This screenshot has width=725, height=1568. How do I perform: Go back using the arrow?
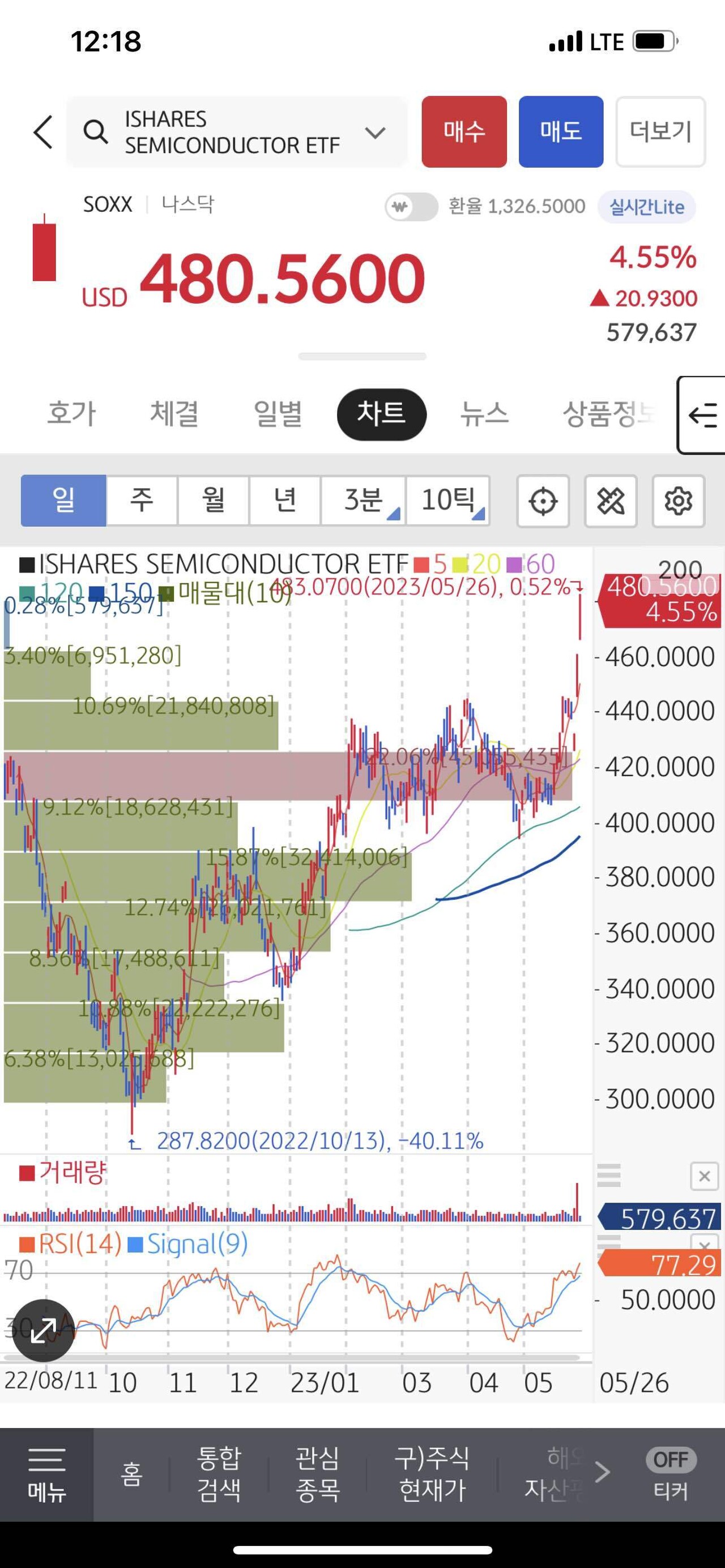43,131
